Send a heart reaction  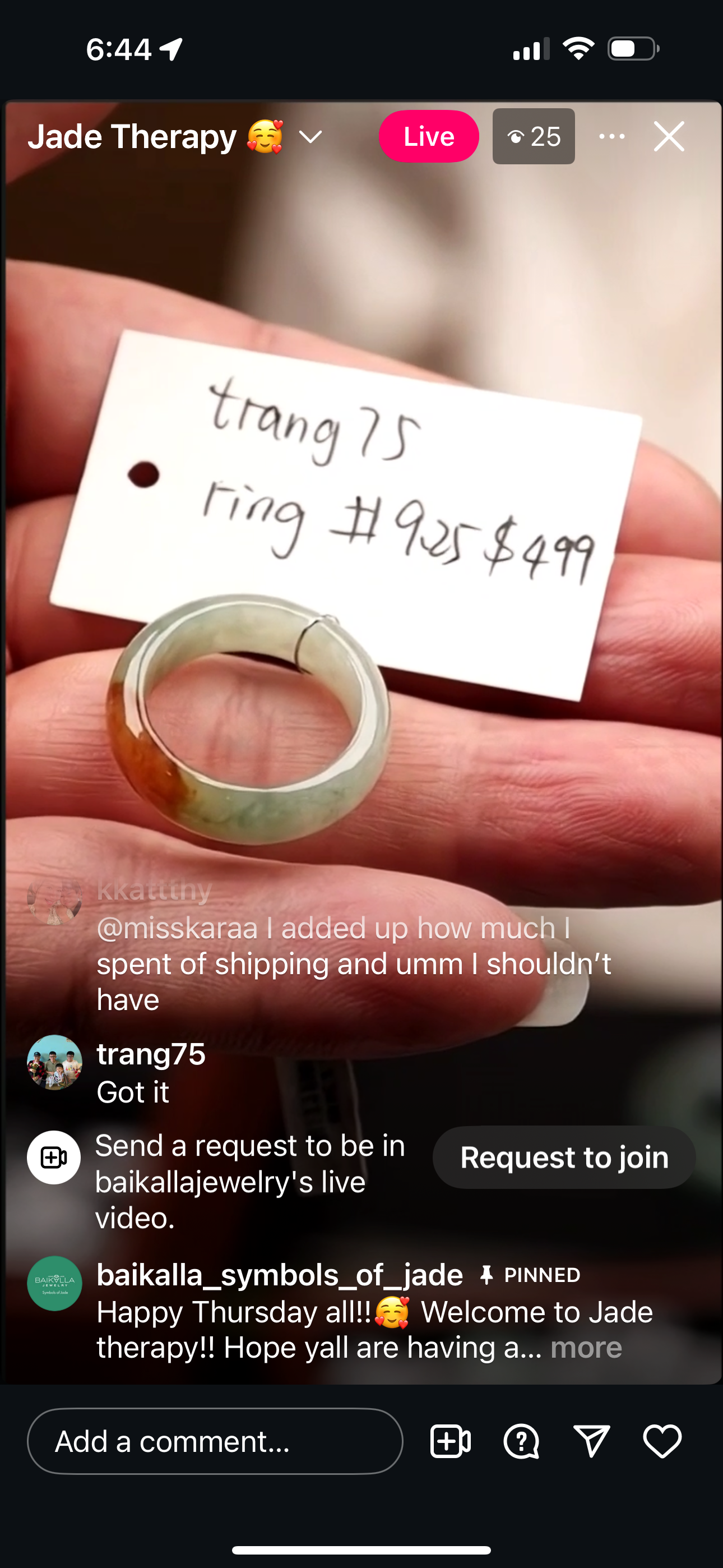[x=662, y=1441]
